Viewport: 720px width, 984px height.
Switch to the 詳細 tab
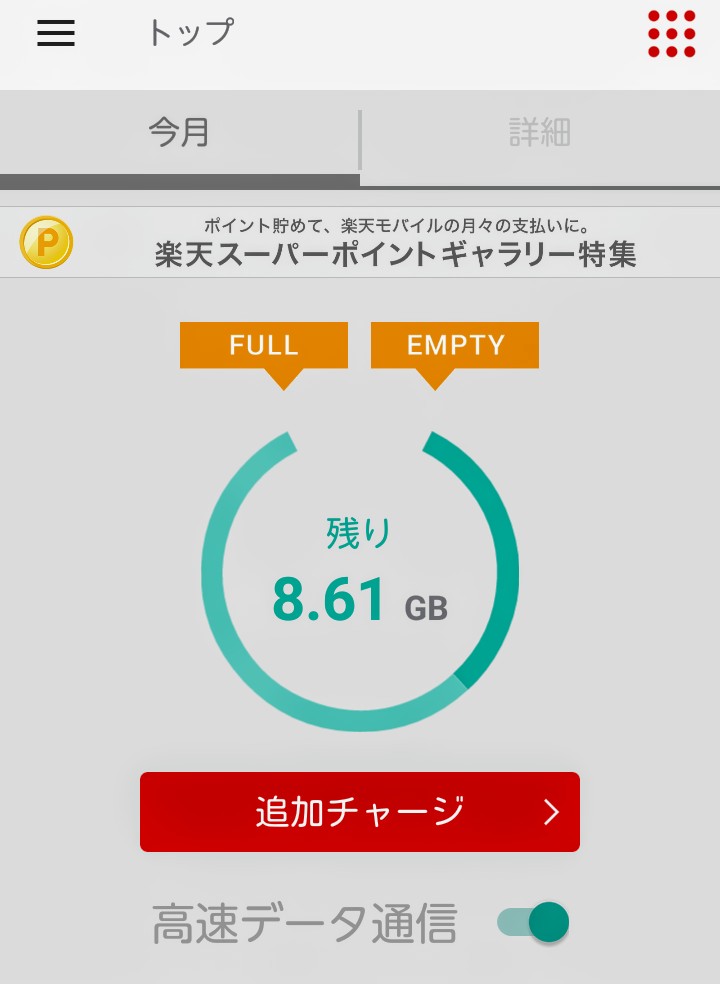pos(540,133)
